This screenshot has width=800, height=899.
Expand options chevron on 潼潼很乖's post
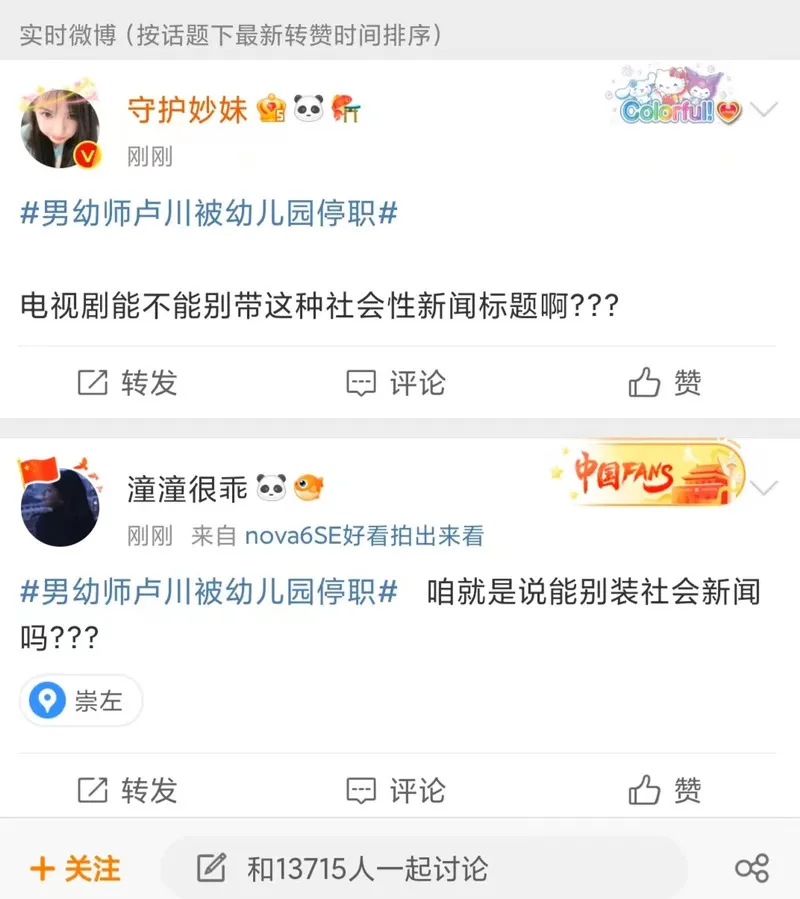coord(765,489)
